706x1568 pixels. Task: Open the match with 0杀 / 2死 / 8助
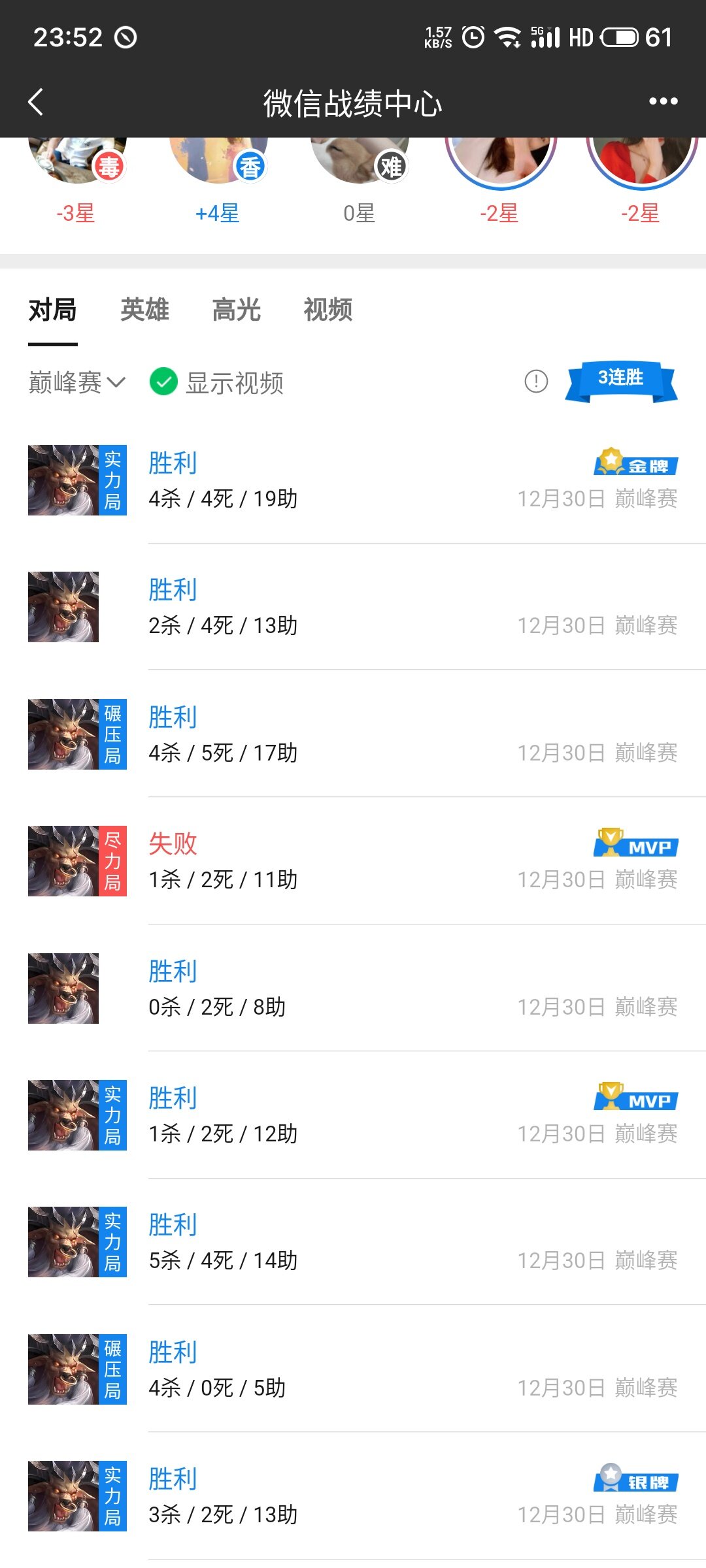353,988
